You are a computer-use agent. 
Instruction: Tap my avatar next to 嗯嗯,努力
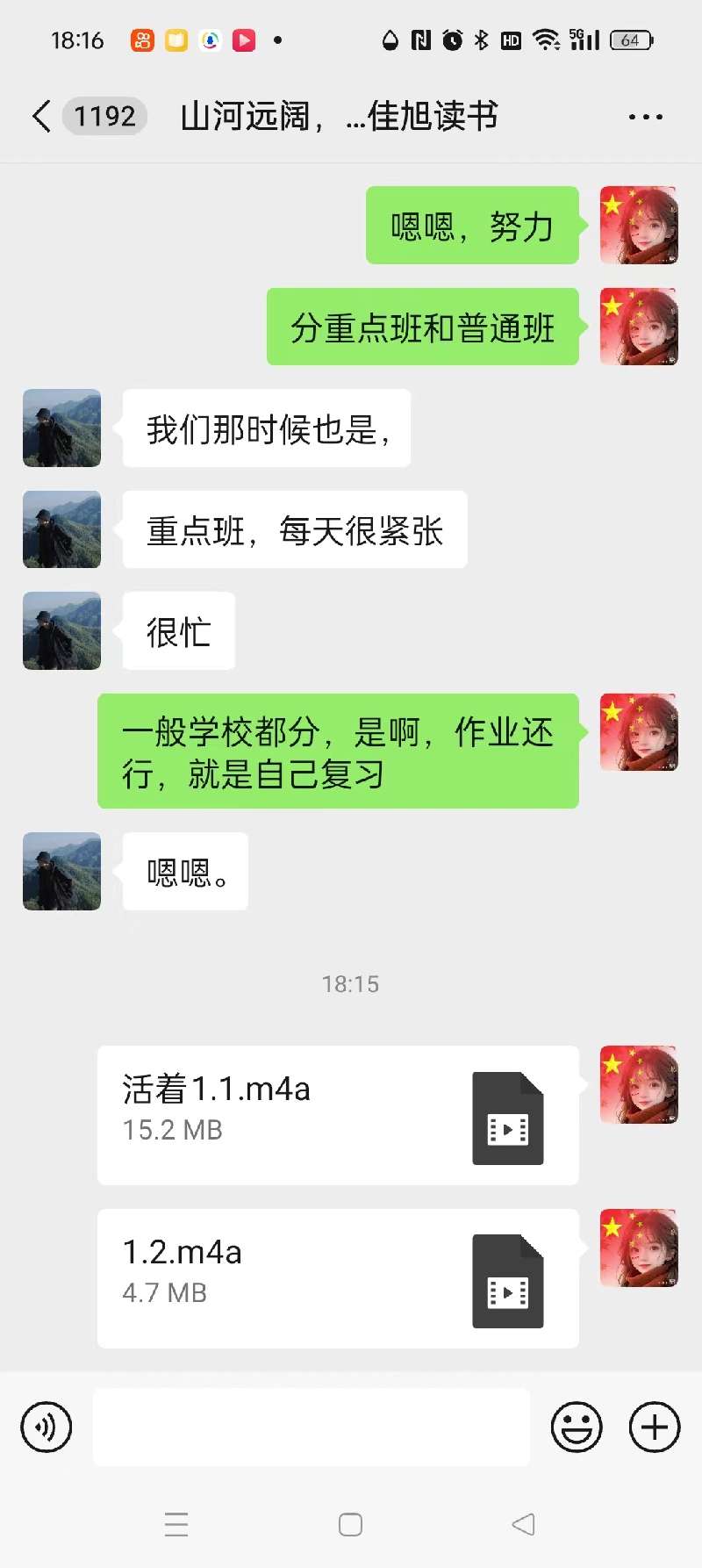tap(639, 225)
